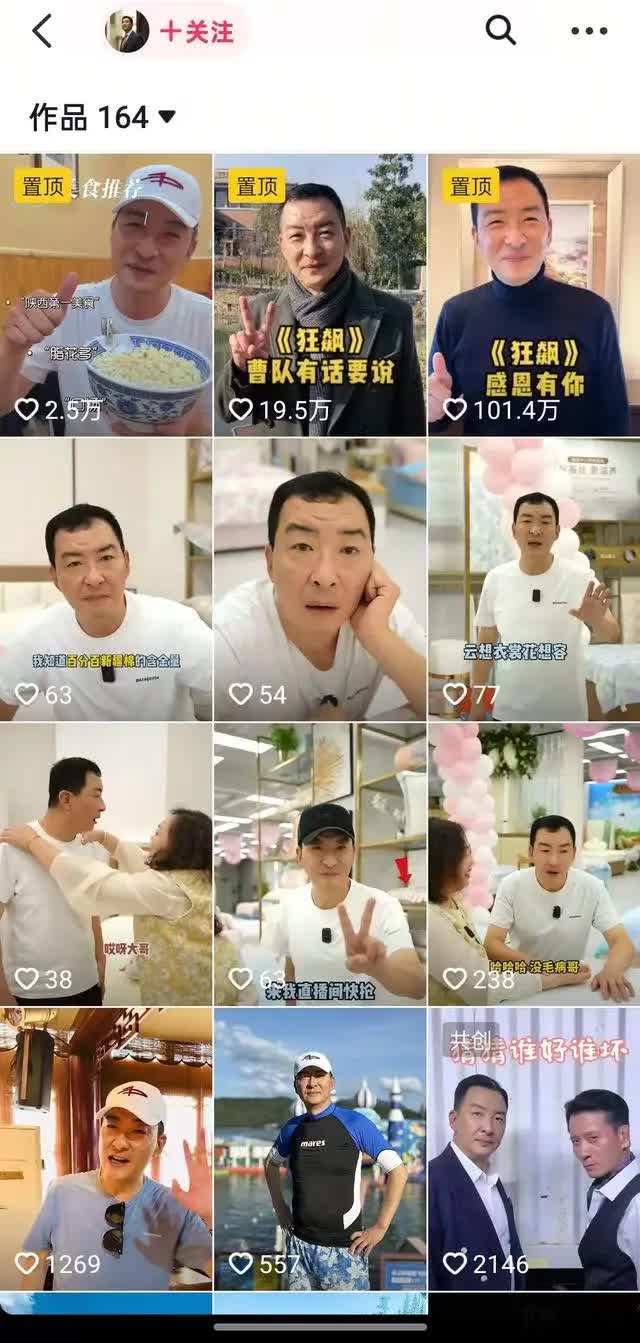Open the pinned 感恩有你 video

point(534,295)
